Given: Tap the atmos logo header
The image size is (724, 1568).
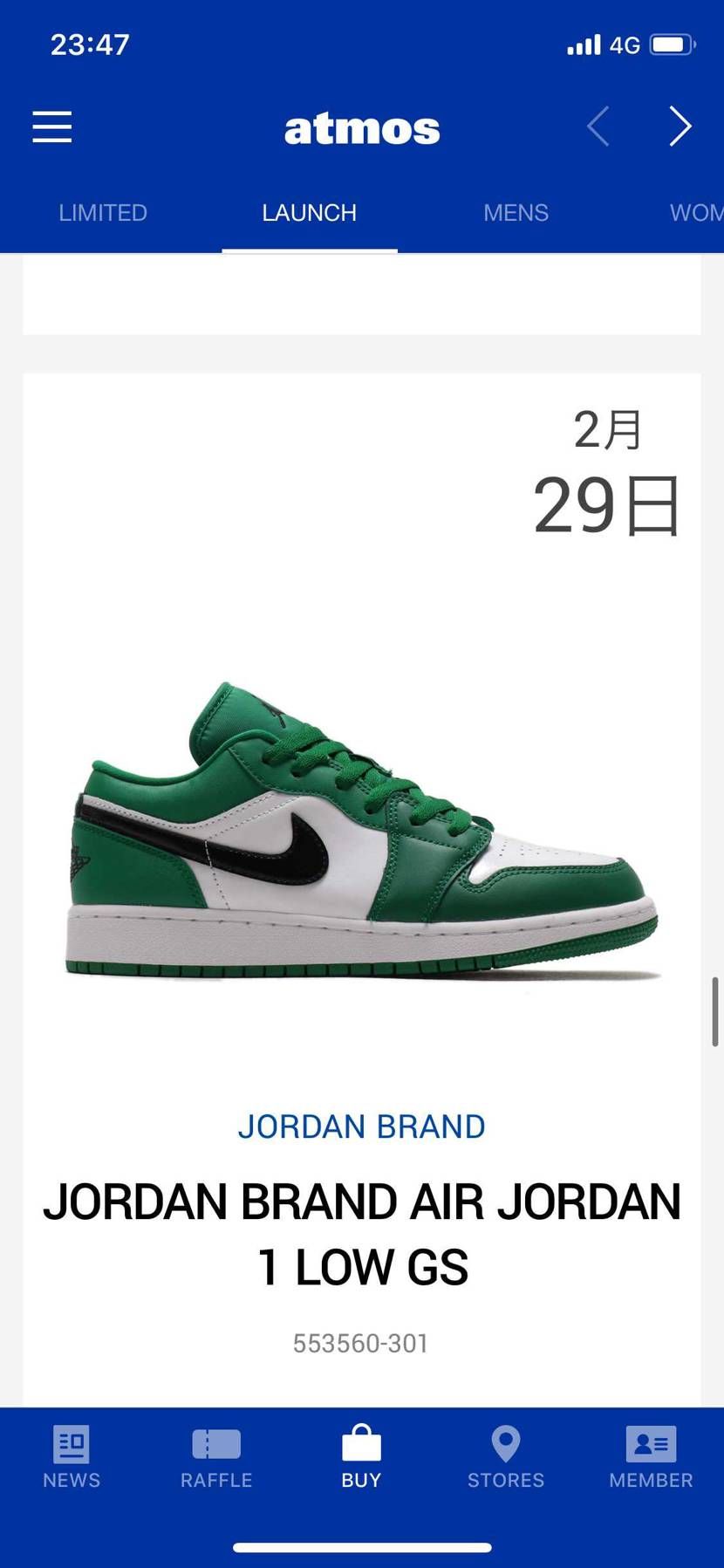Looking at the screenshot, I should (362, 129).
